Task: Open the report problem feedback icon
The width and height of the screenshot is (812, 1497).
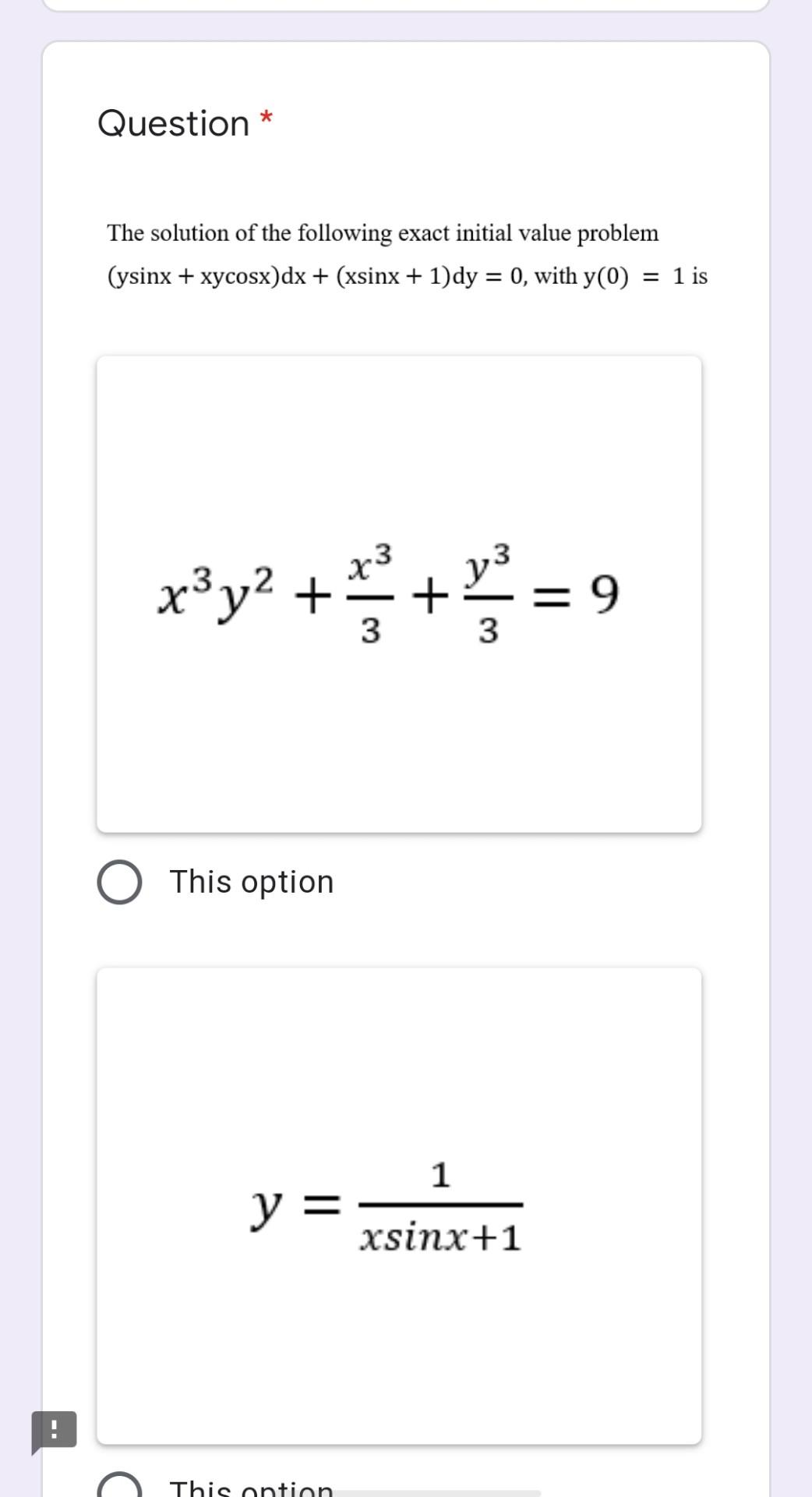Action: point(54,1431)
